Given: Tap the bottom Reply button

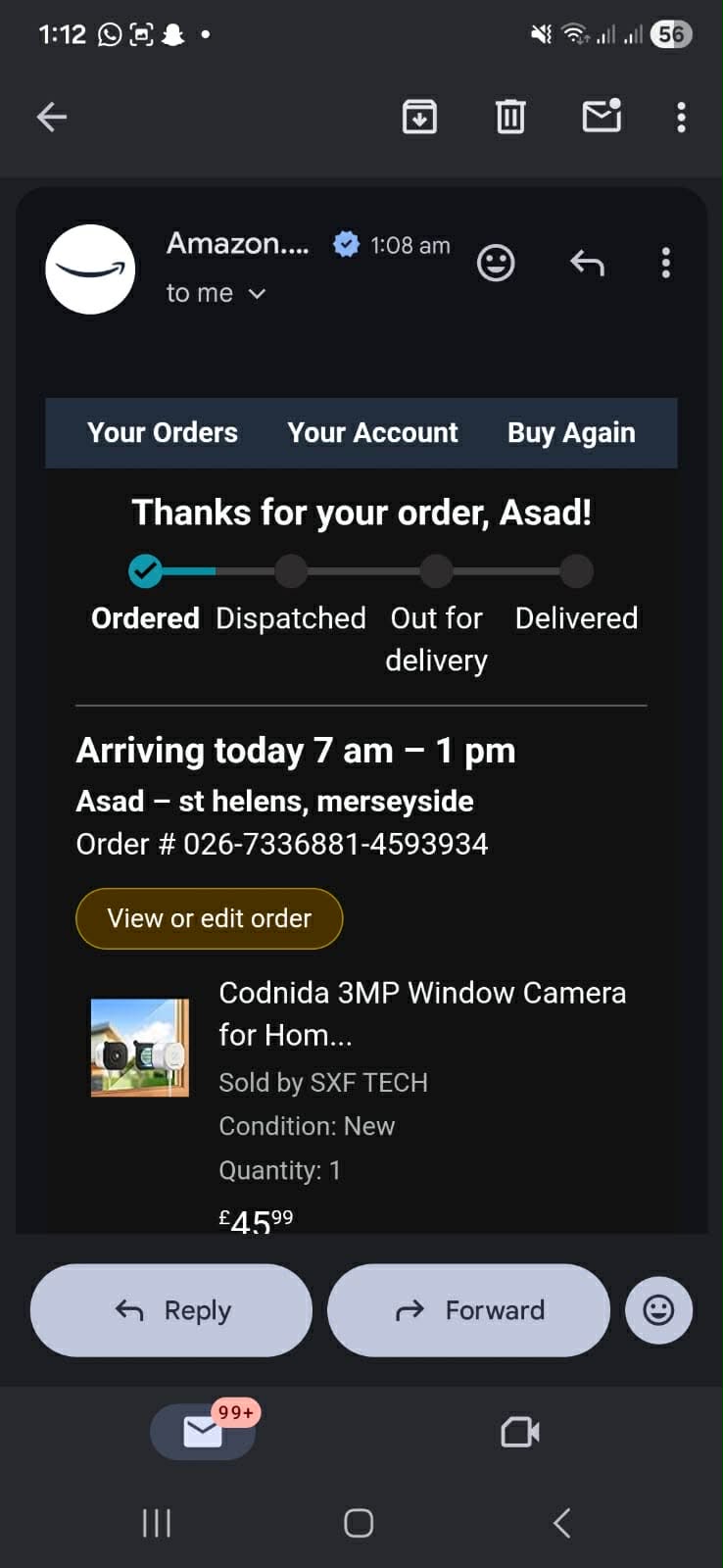Looking at the screenshot, I should pos(171,1310).
